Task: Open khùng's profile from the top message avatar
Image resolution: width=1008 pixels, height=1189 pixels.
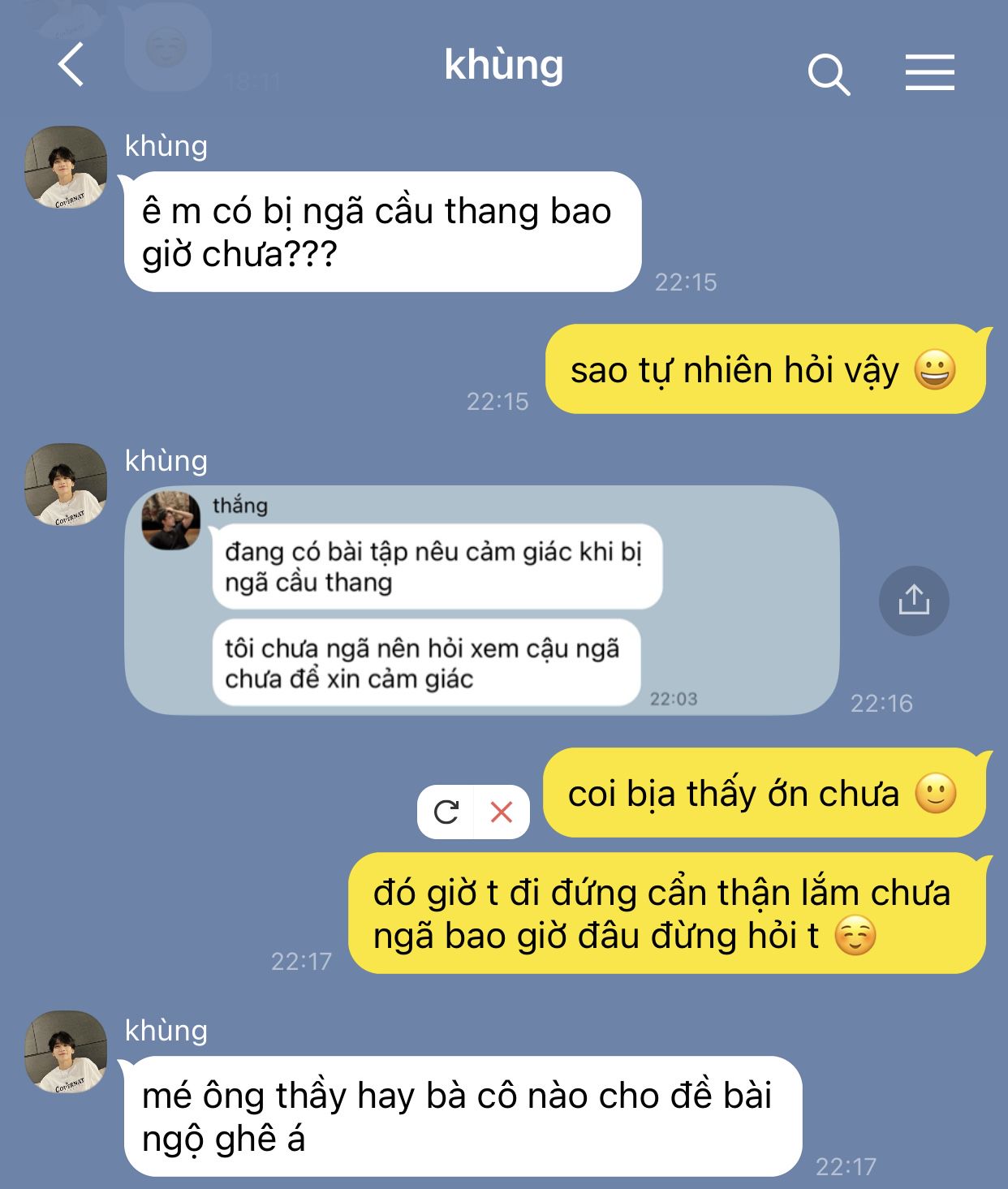Action: [x=66, y=166]
